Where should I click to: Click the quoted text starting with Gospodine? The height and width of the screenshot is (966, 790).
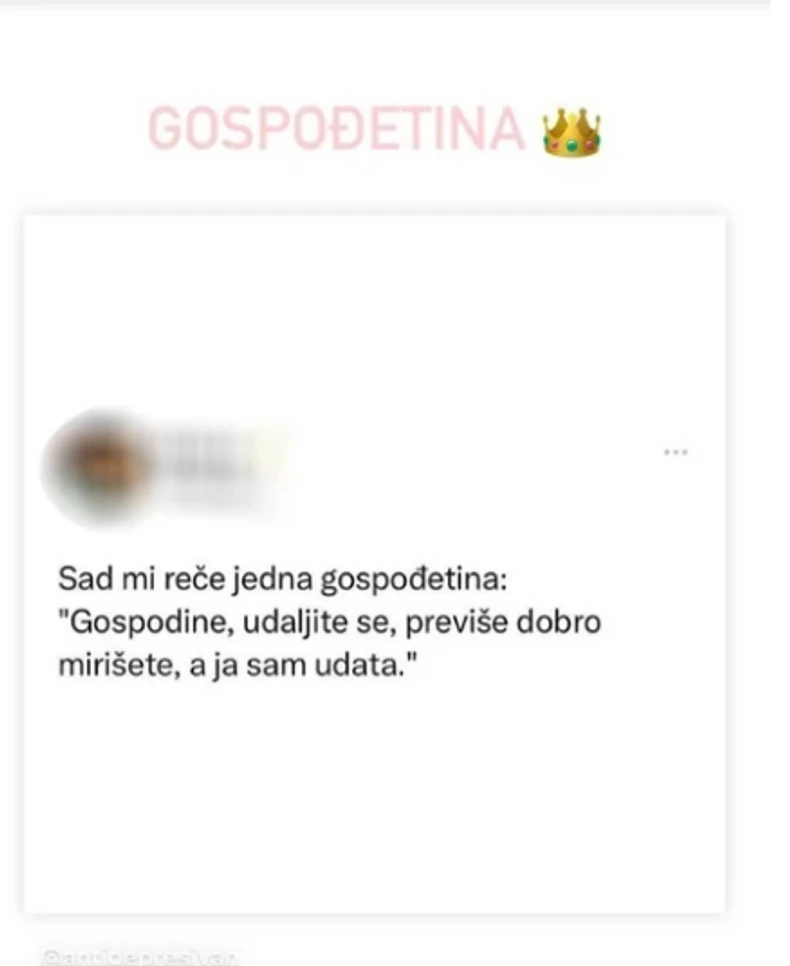330,621
